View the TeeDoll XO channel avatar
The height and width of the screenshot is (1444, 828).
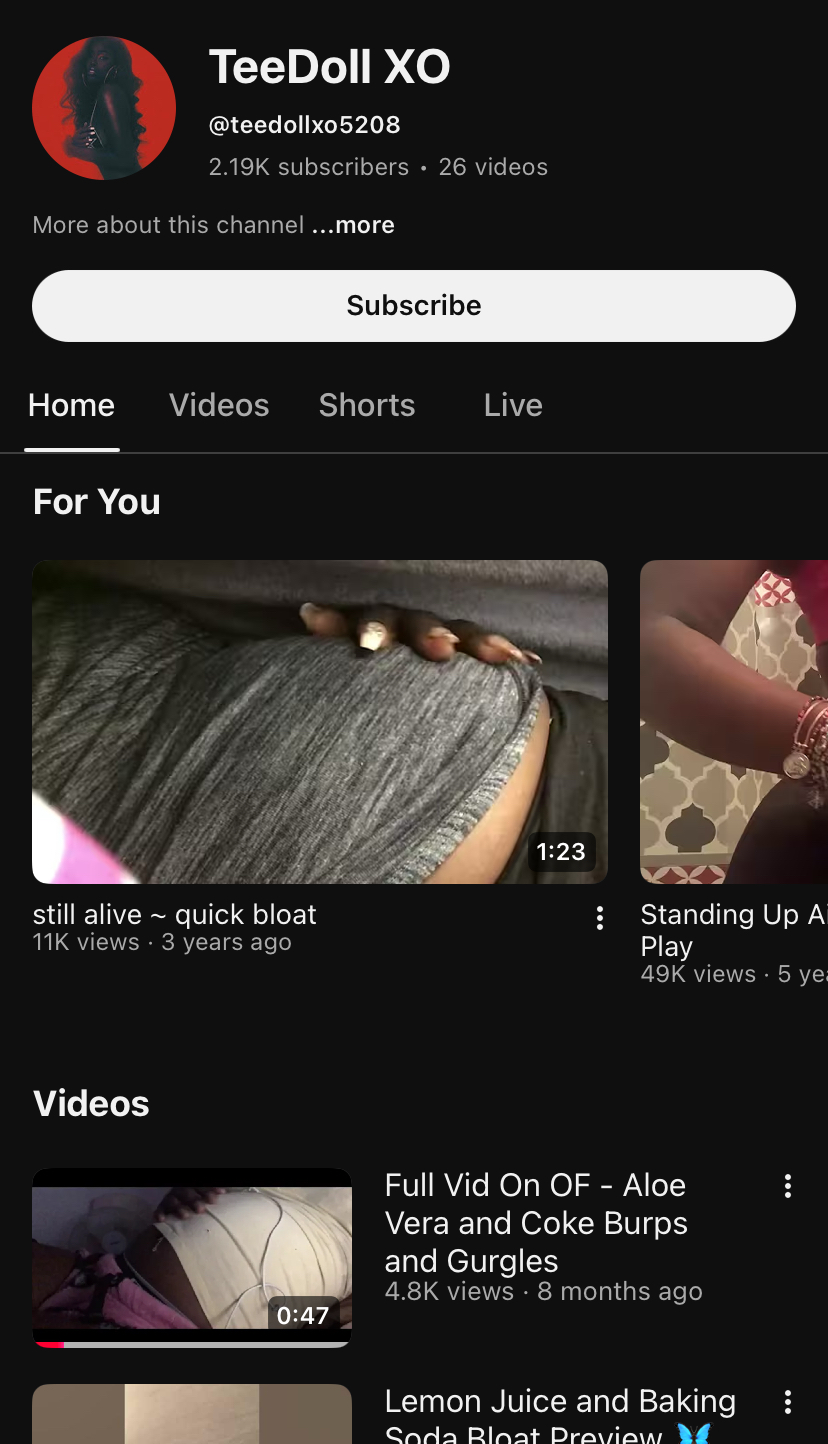tap(104, 108)
